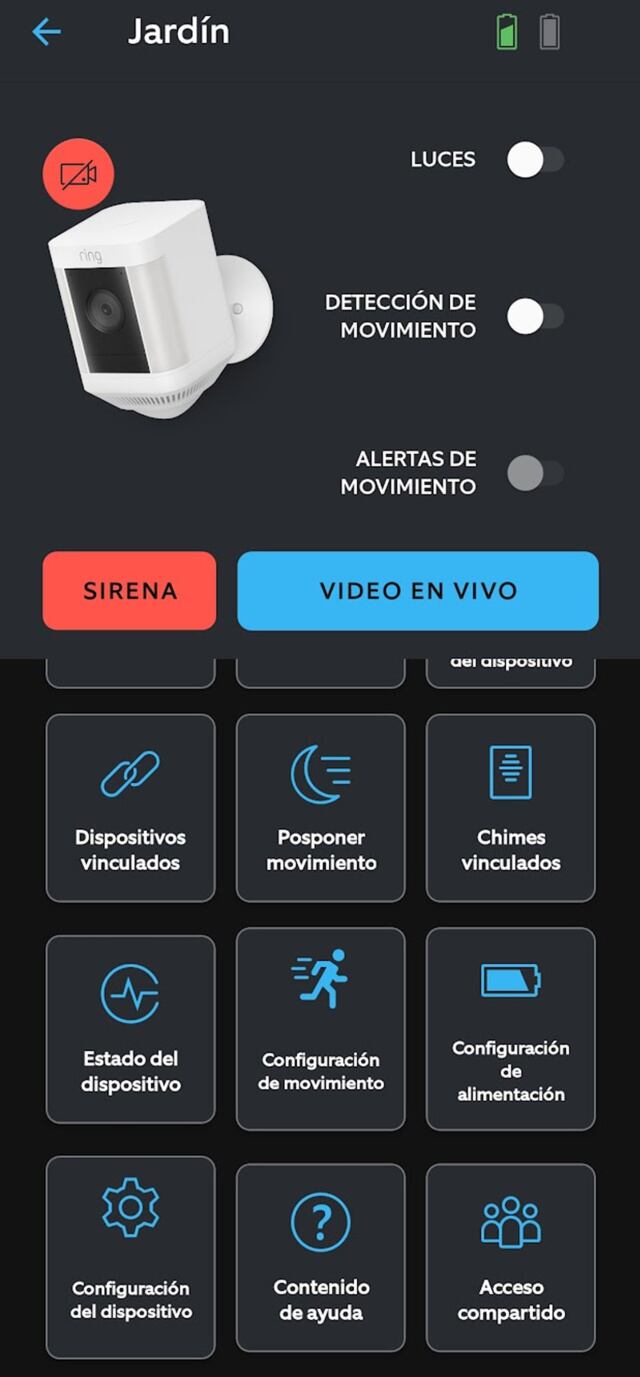
Task: Open Posponer movimiento tile
Action: (320, 808)
